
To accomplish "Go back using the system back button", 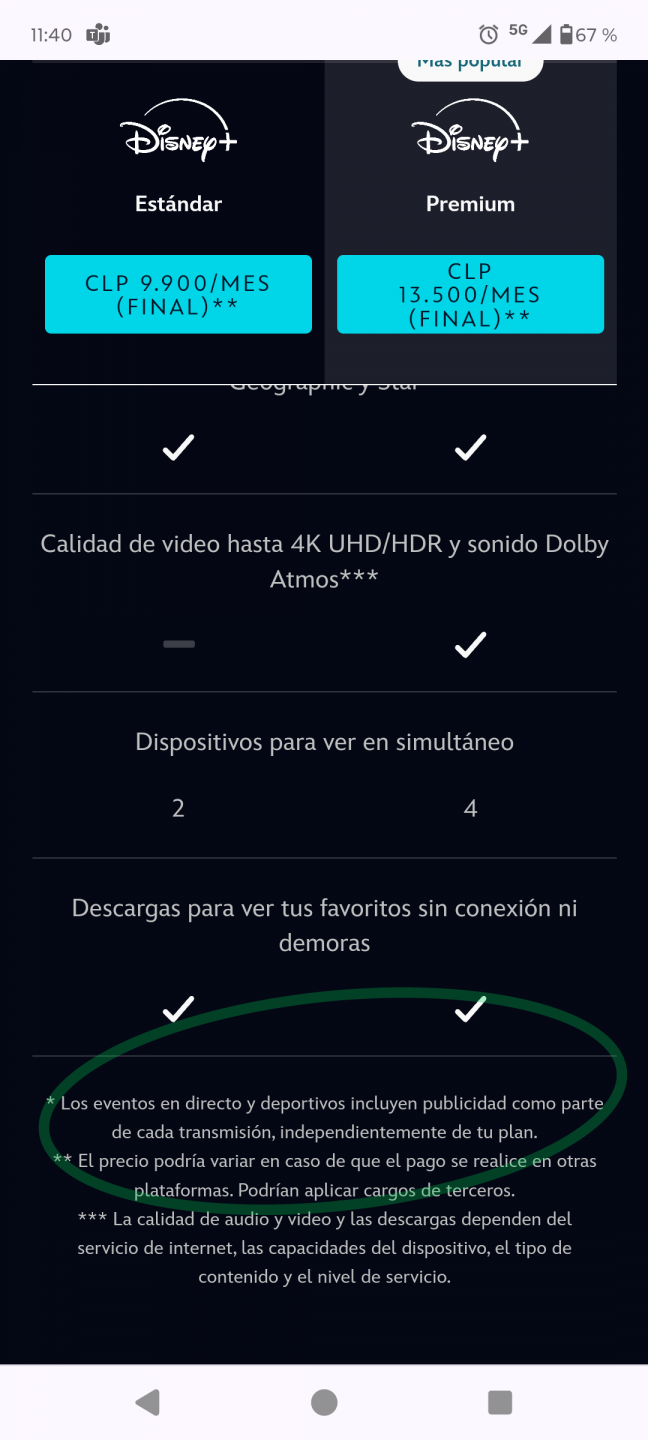I will [147, 1402].
